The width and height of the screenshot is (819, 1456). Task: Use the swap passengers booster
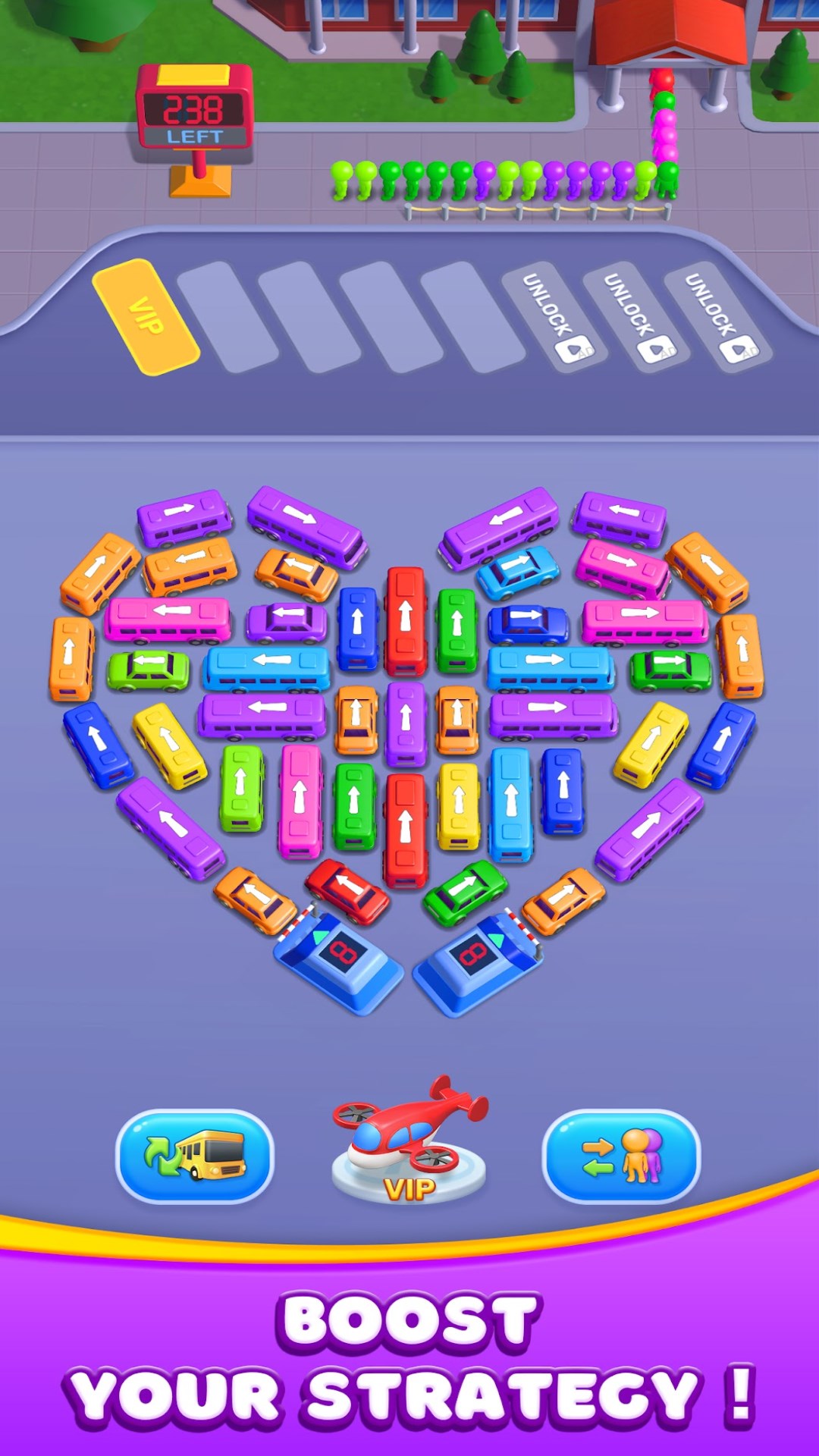pyautogui.click(x=621, y=1156)
